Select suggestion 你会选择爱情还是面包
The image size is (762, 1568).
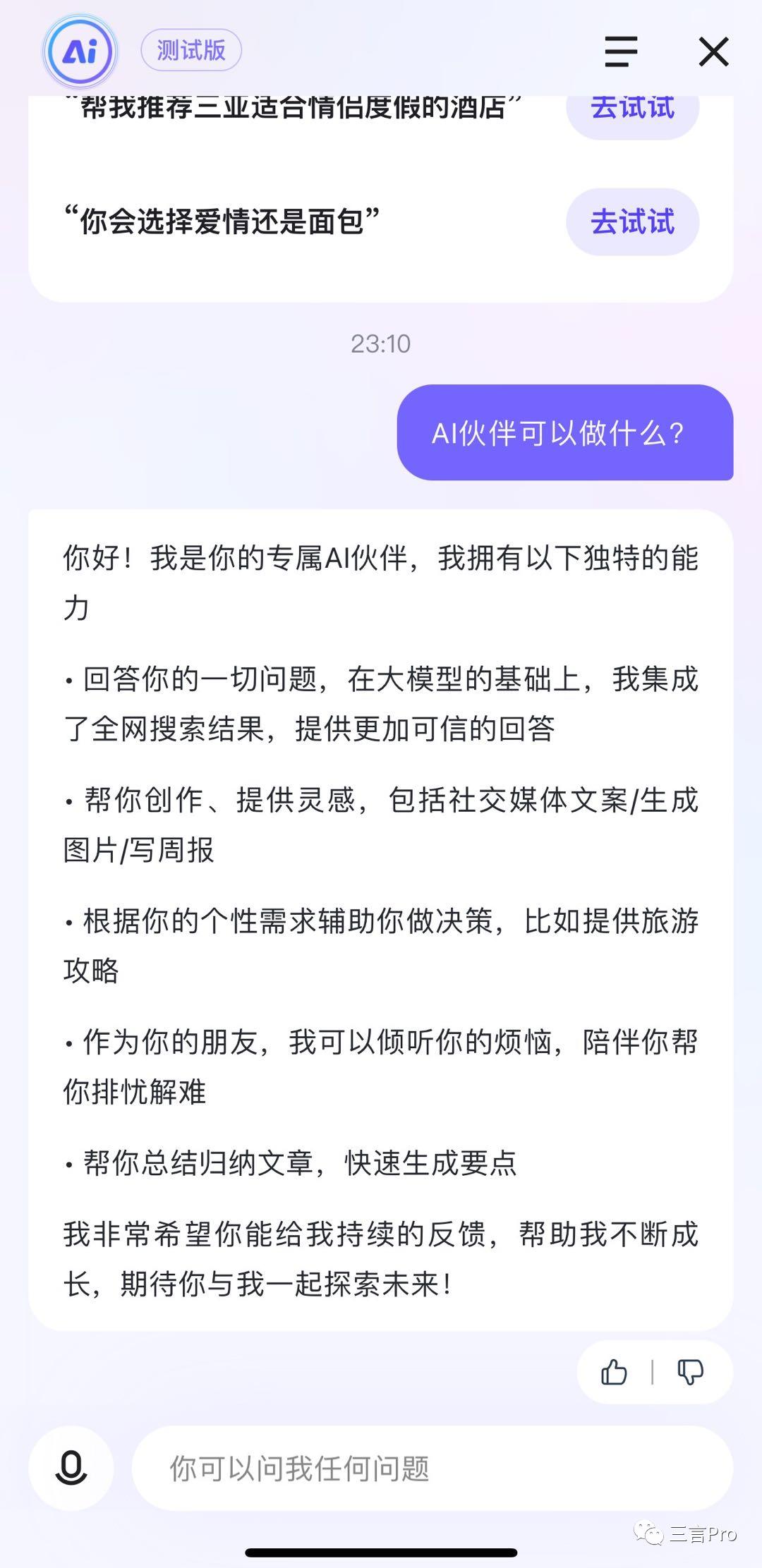[x=226, y=221]
